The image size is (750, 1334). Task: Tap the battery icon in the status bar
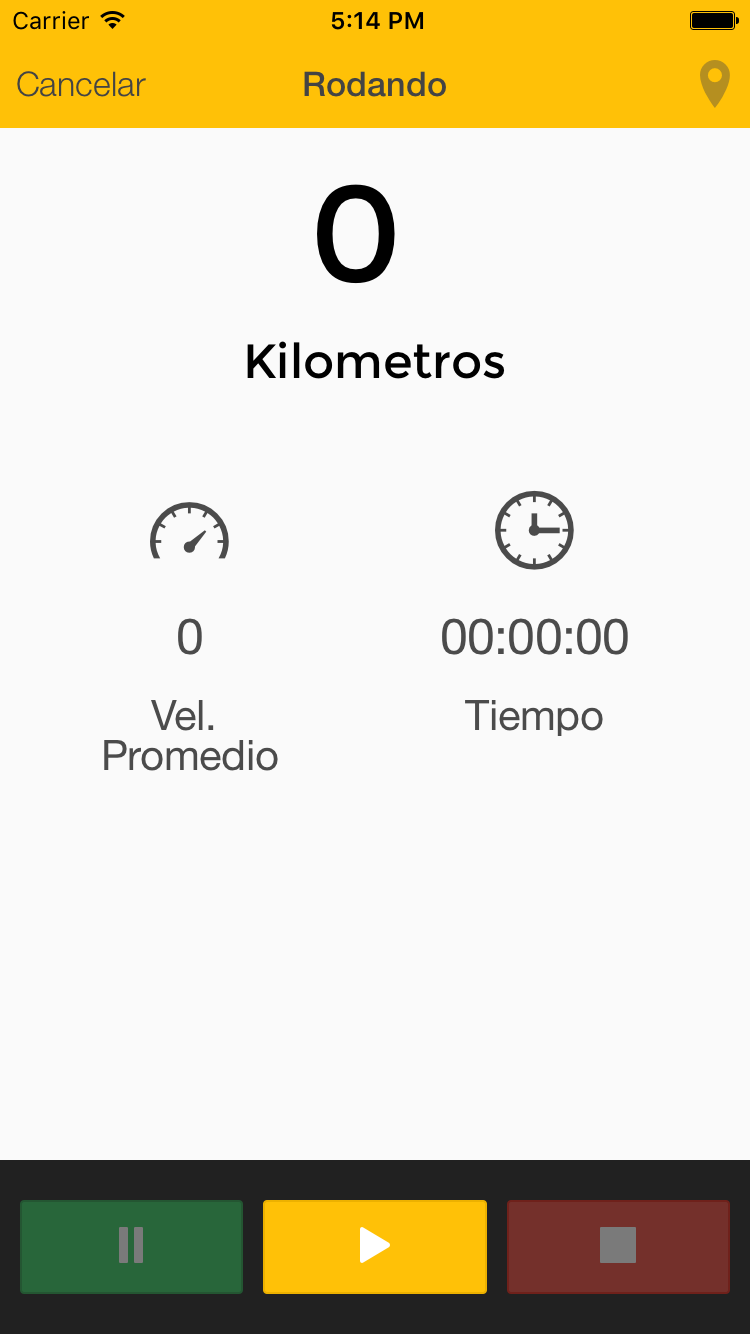[x=711, y=19]
